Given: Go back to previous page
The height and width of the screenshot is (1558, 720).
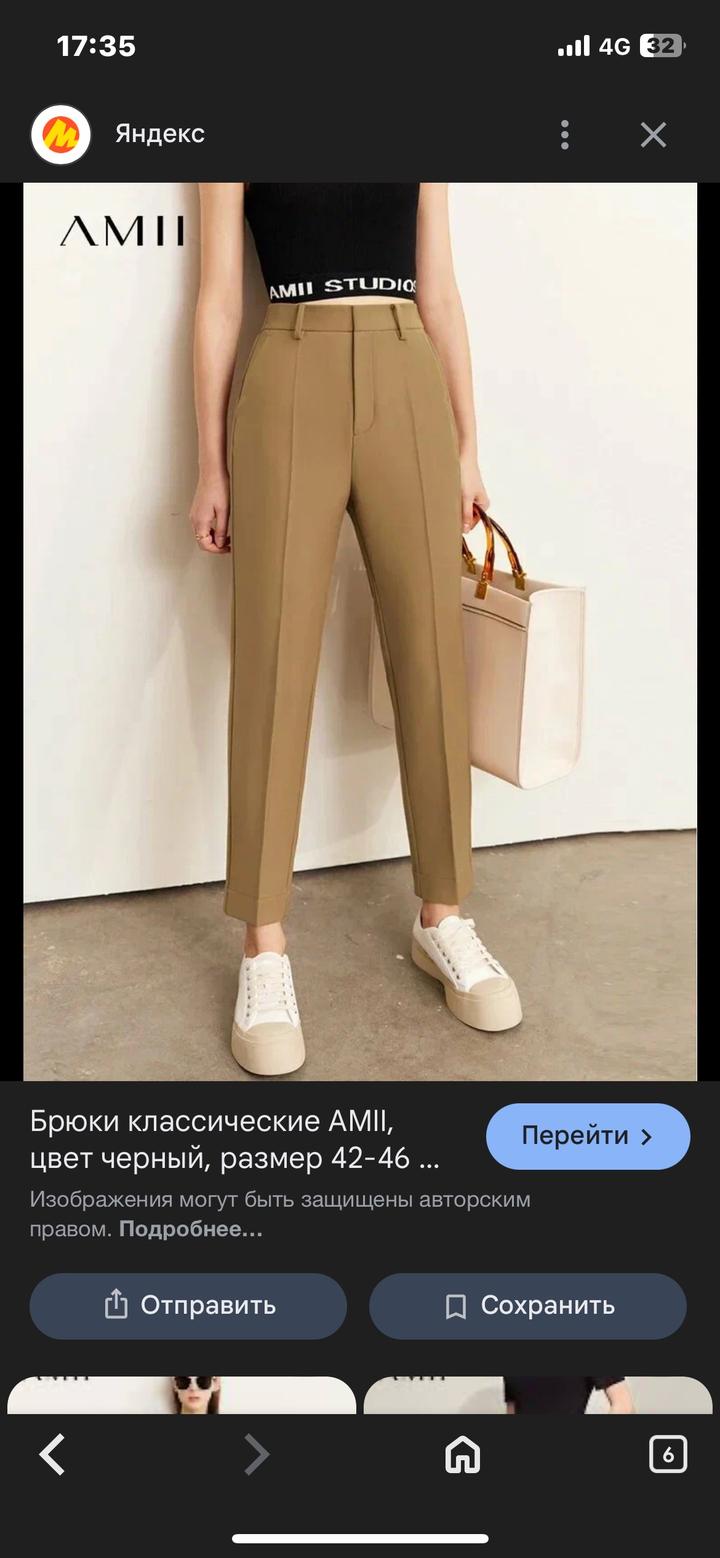Looking at the screenshot, I should click(52, 1454).
